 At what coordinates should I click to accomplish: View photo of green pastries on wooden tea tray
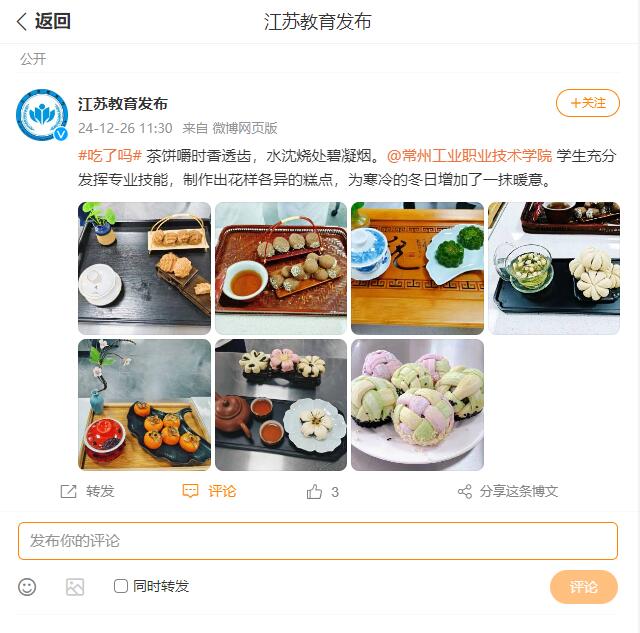click(x=417, y=268)
